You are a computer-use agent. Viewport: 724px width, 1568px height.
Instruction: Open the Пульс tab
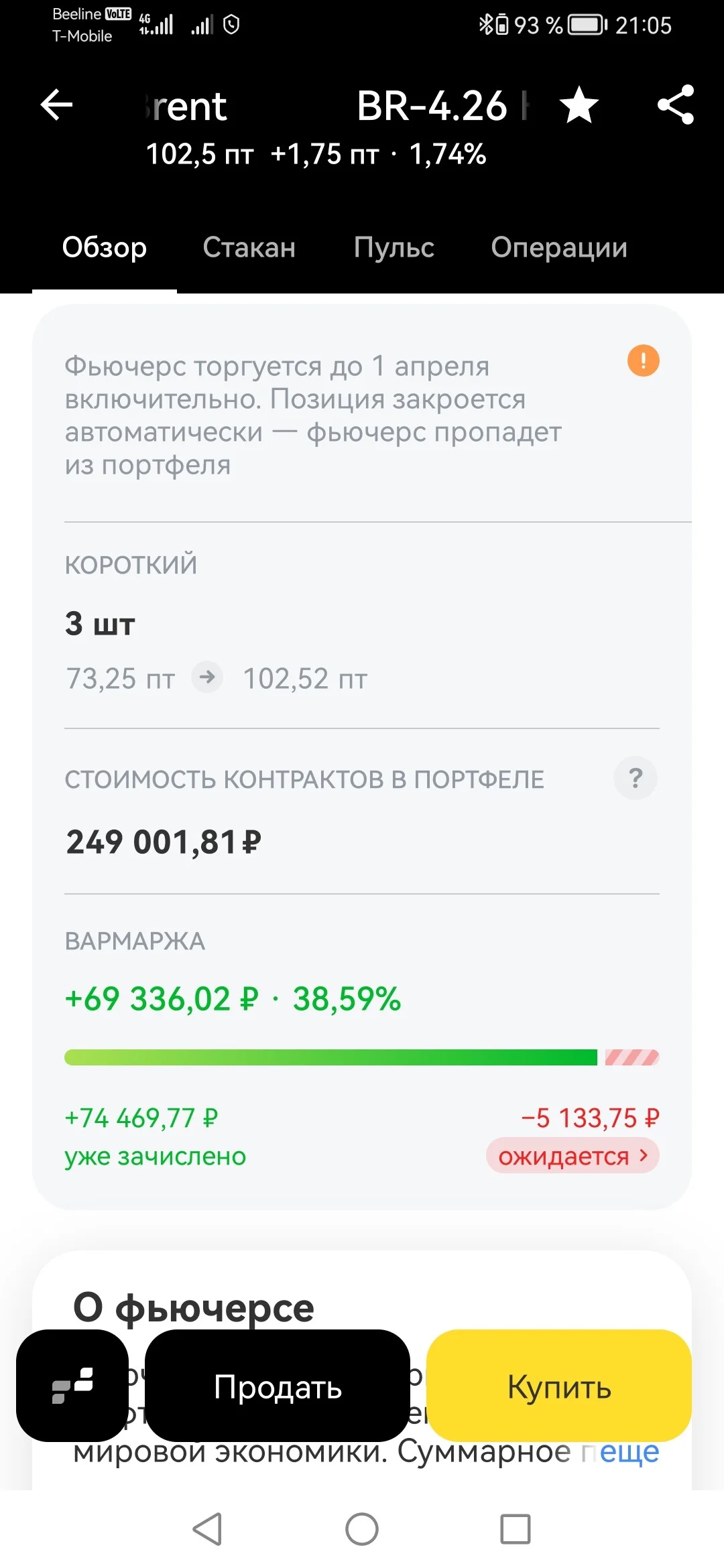click(x=394, y=247)
